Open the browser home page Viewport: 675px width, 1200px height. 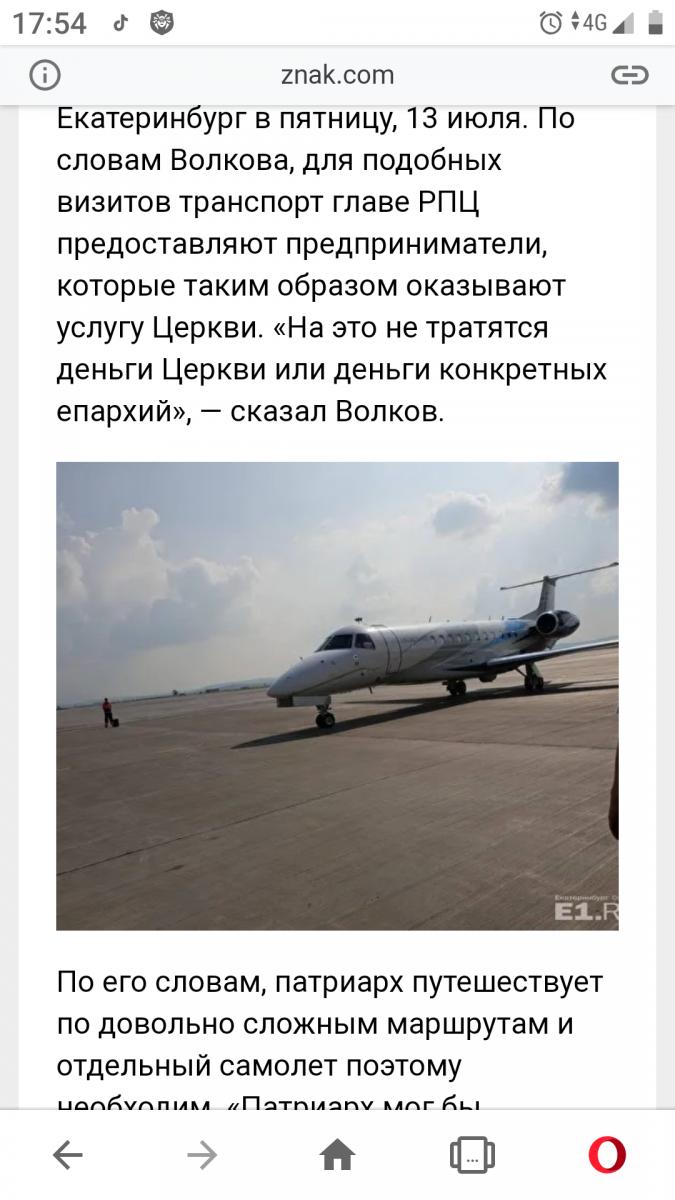tap(337, 1156)
